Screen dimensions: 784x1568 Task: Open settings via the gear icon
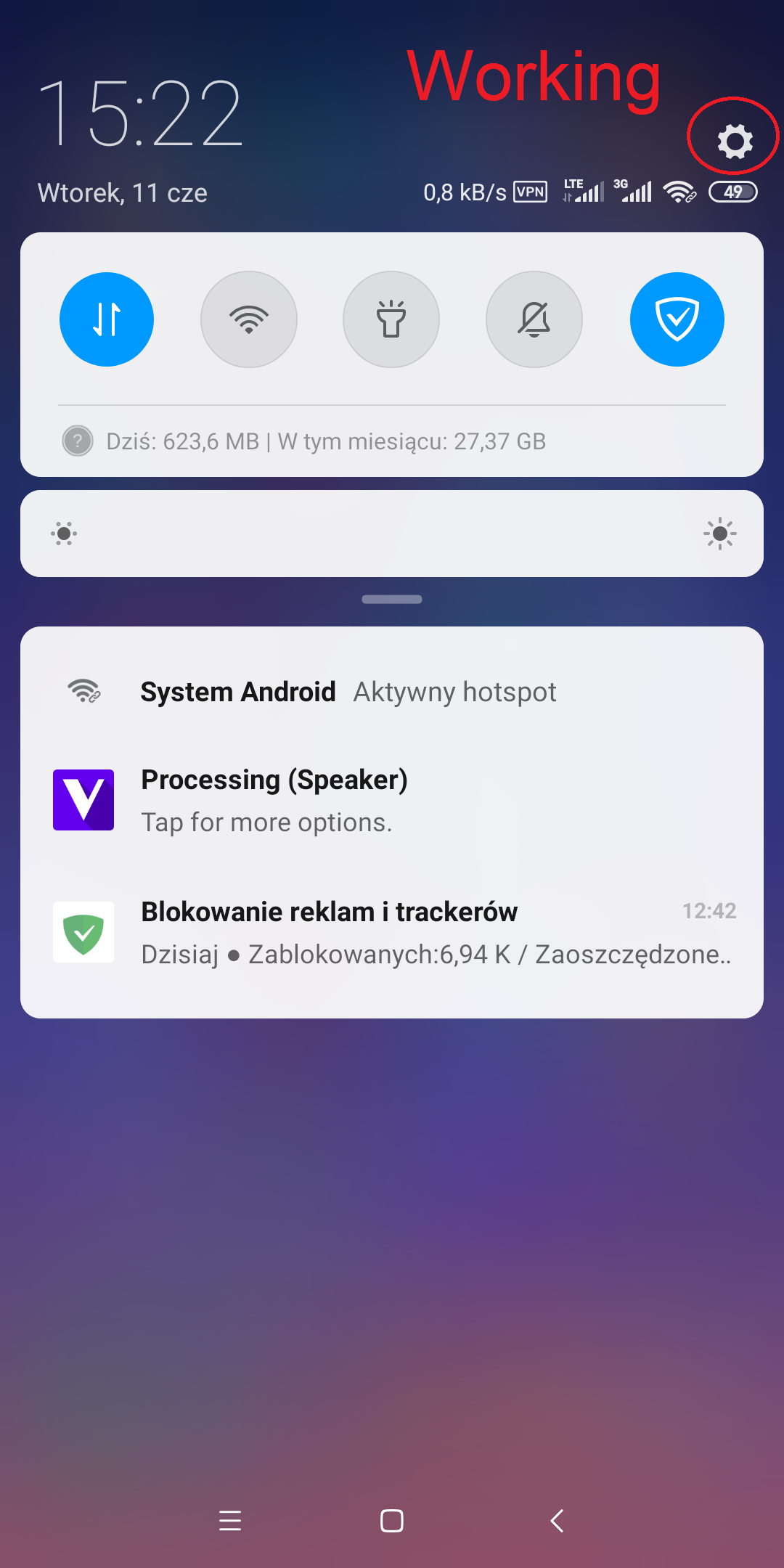735,141
